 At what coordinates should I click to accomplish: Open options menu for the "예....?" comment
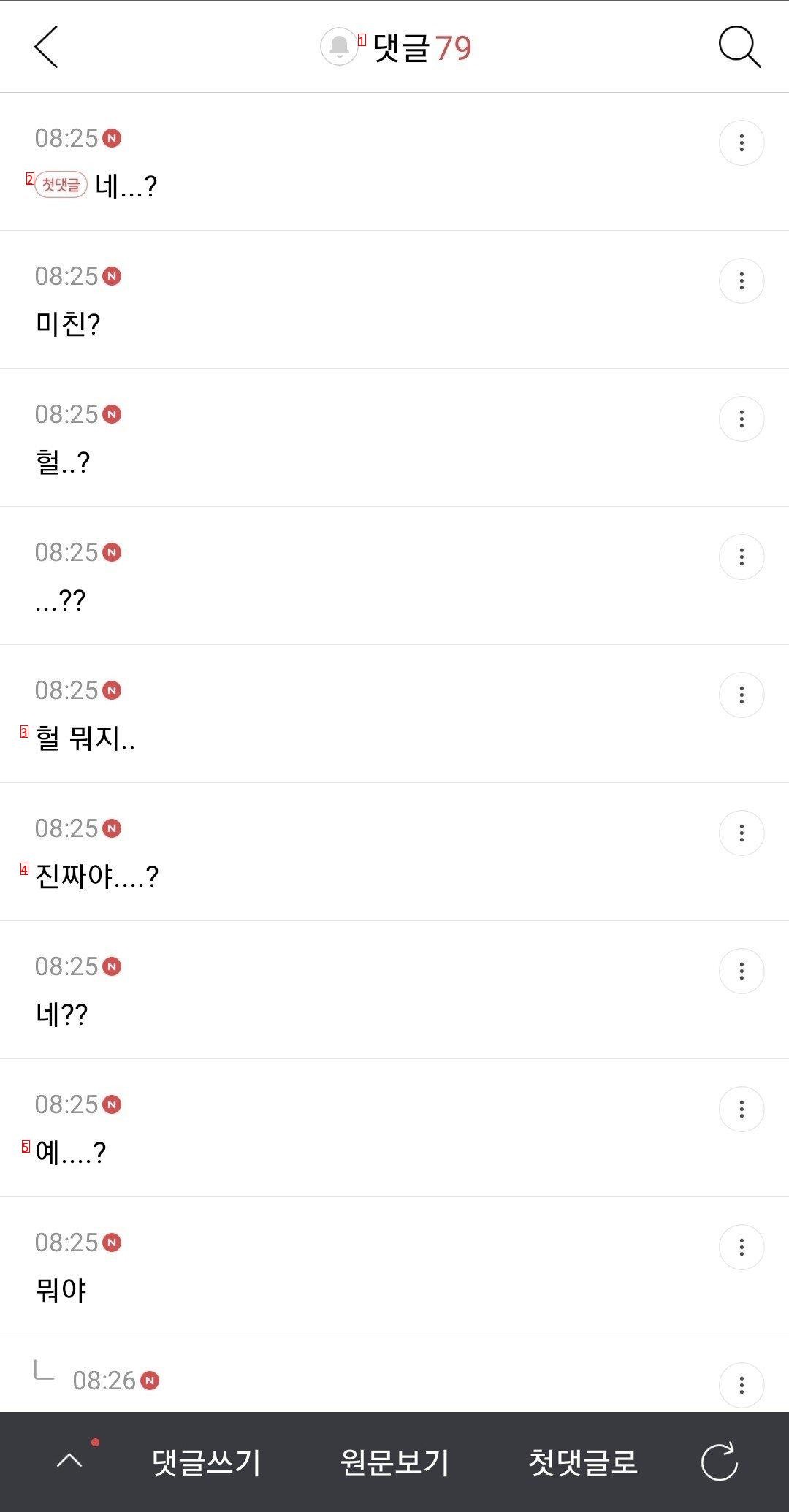click(742, 1110)
